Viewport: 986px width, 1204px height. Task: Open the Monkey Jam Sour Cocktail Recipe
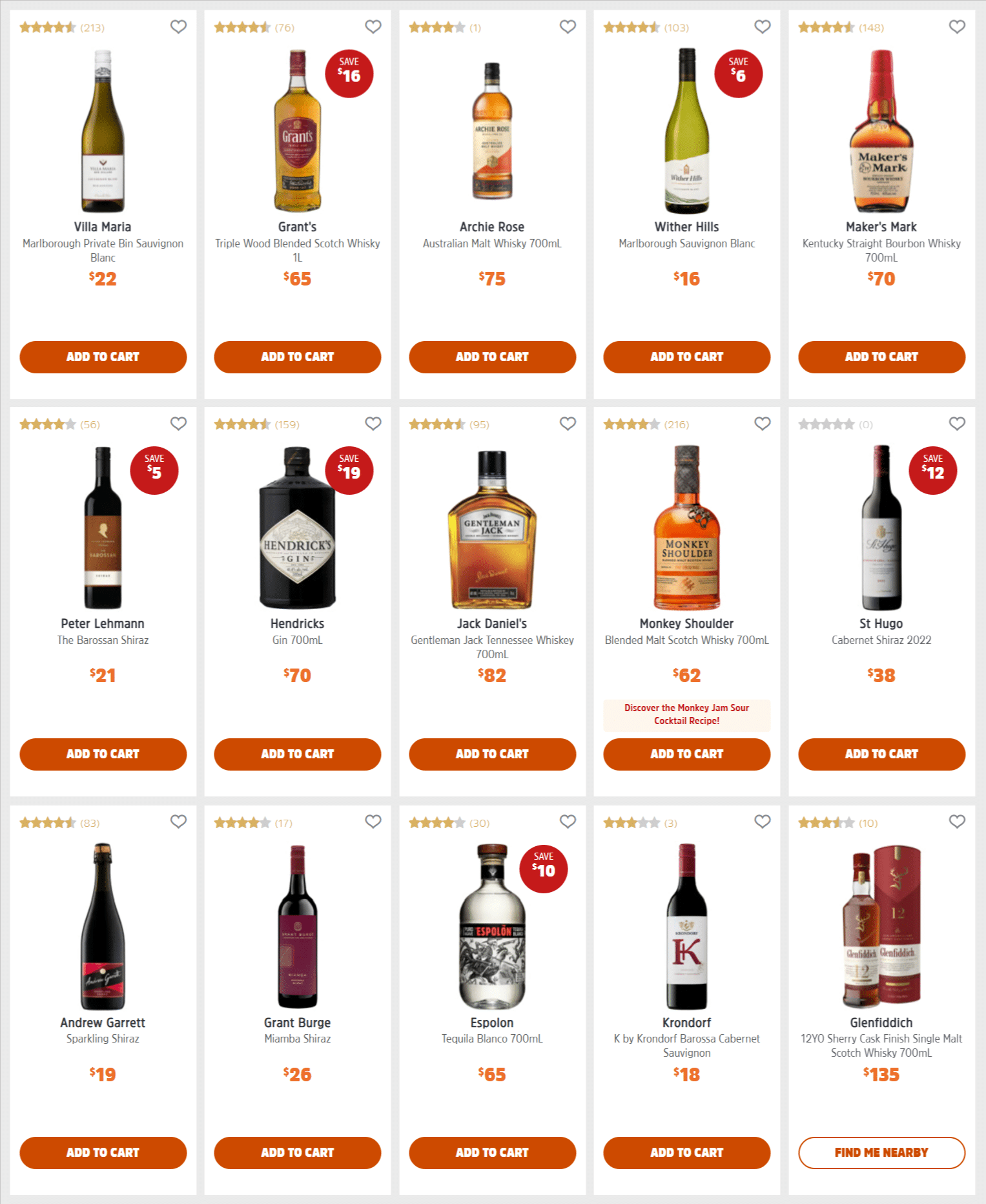[686, 715]
